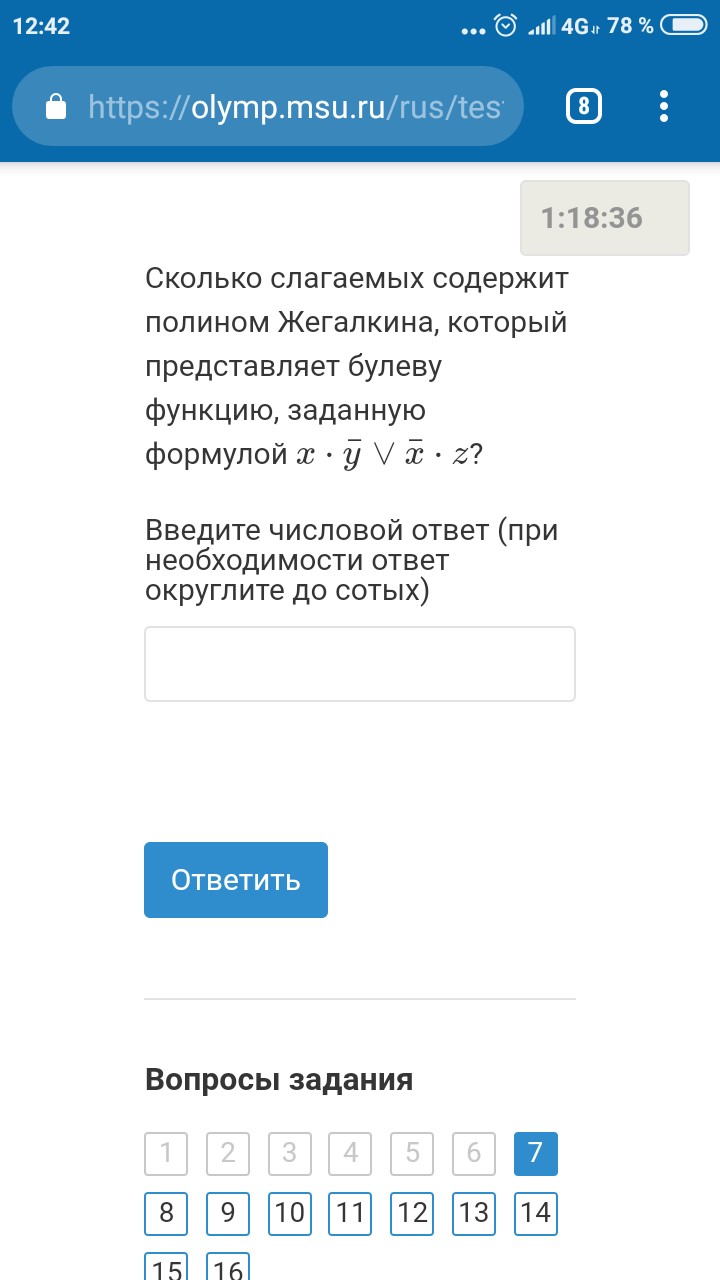This screenshot has height=1280, width=720.
Task: Open question 14
Action: pos(535,1213)
